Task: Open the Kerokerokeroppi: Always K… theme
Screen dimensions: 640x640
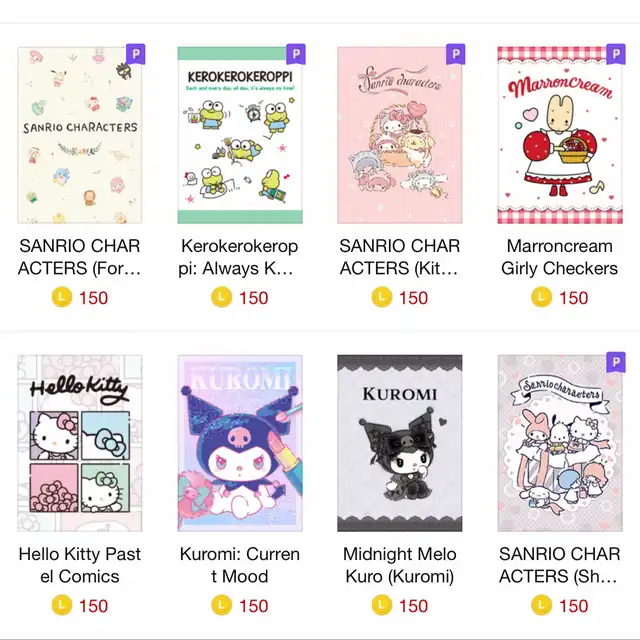Action: [x=240, y=135]
